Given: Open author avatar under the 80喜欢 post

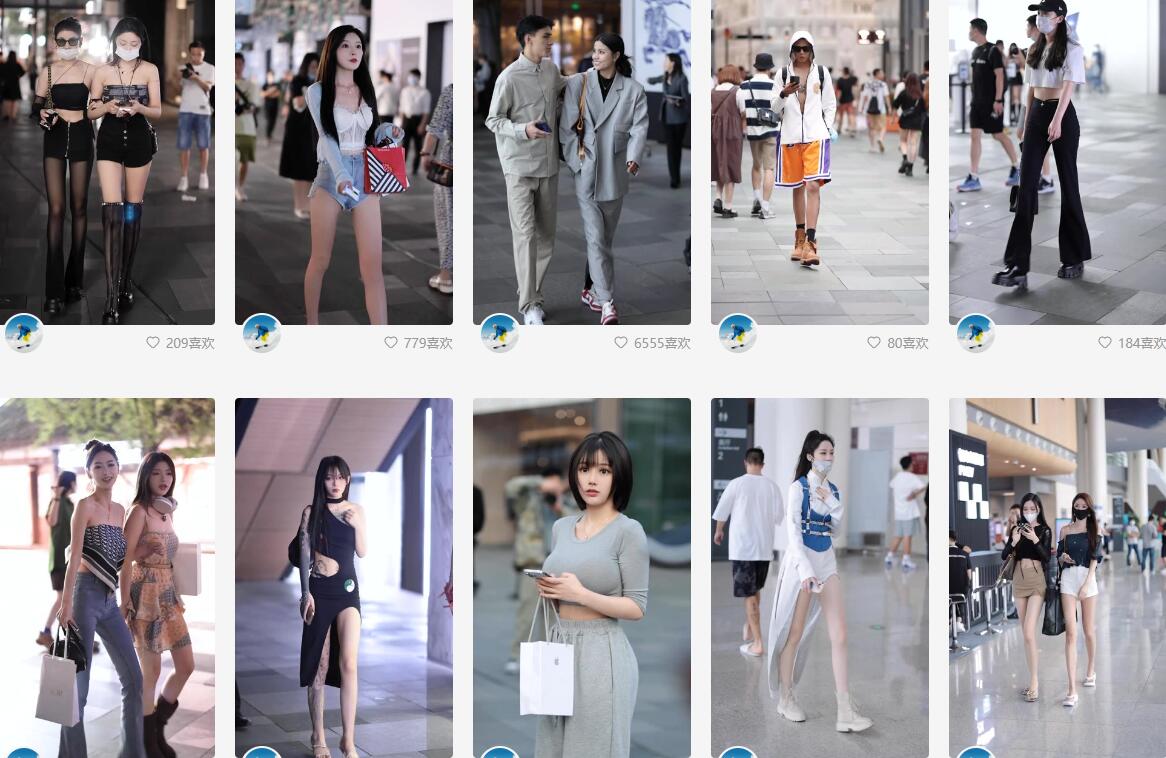Looking at the screenshot, I should [737, 333].
